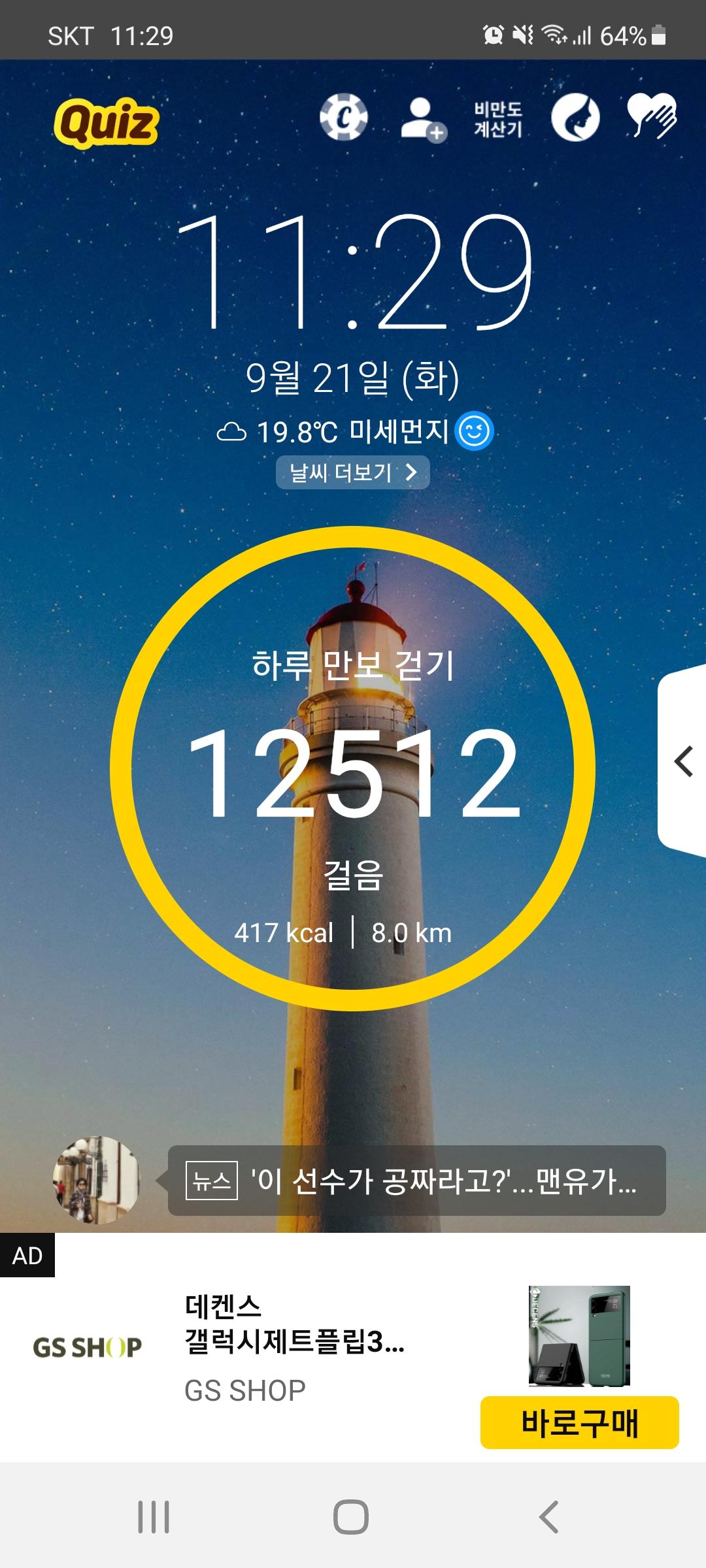The image size is (706, 1568).
Task: View more weather with 날씨 더보기
Action: pos(353,472)
